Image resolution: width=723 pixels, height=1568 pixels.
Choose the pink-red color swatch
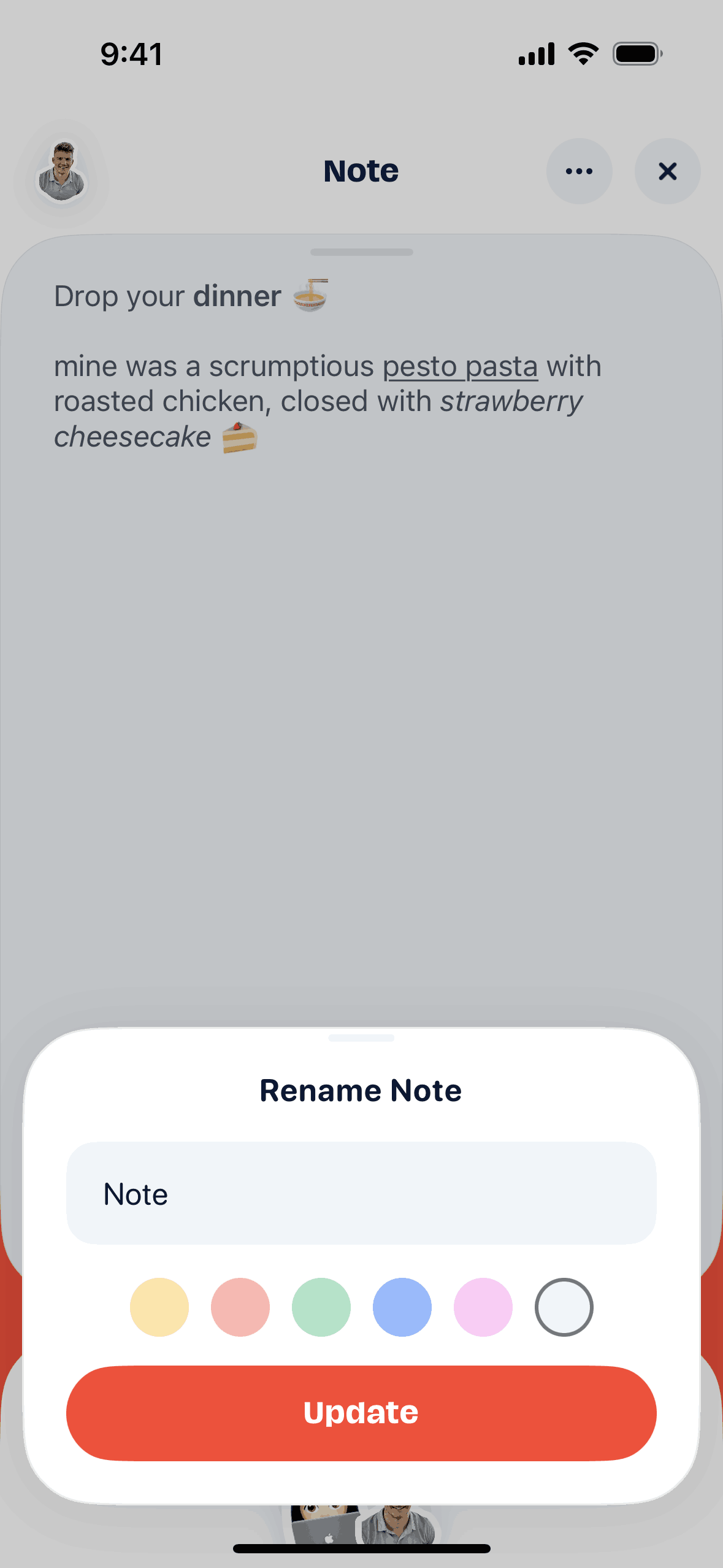click(240, 1307)
